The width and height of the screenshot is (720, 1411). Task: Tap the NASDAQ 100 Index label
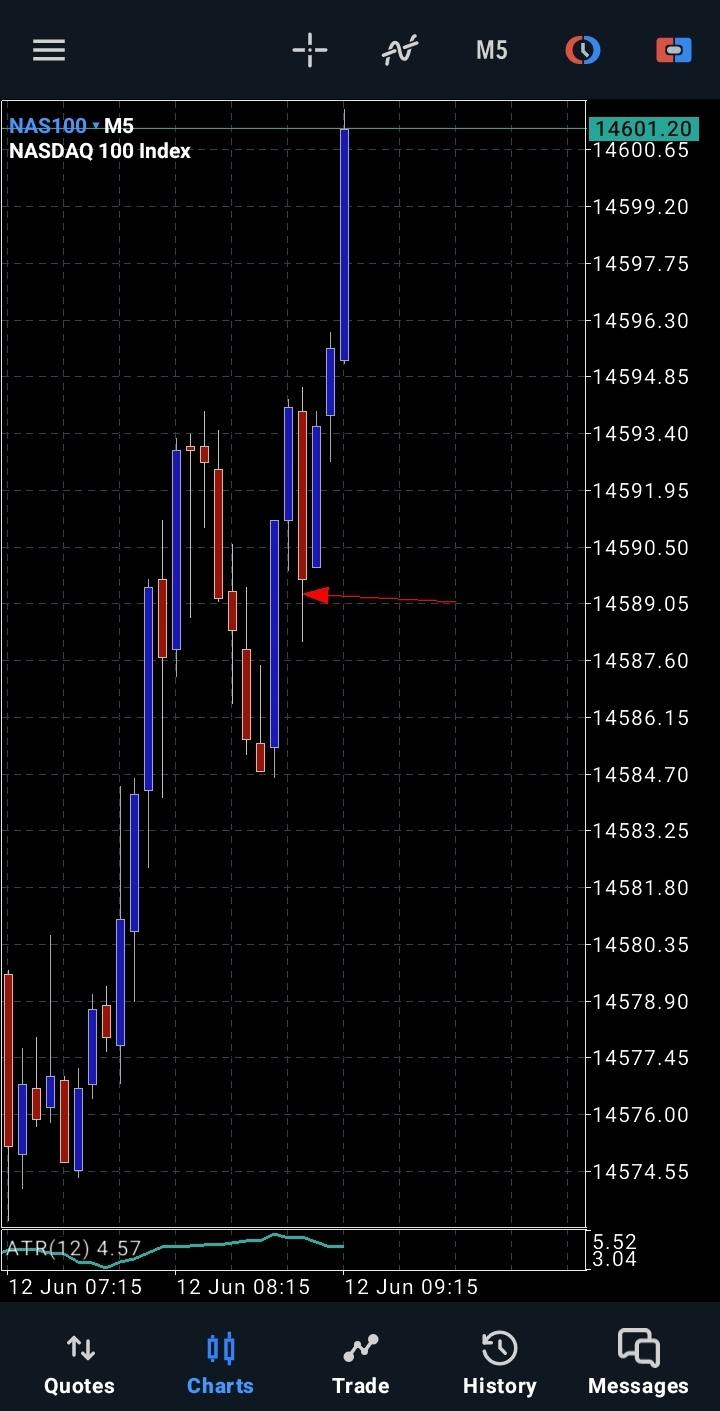coord(100,151)
